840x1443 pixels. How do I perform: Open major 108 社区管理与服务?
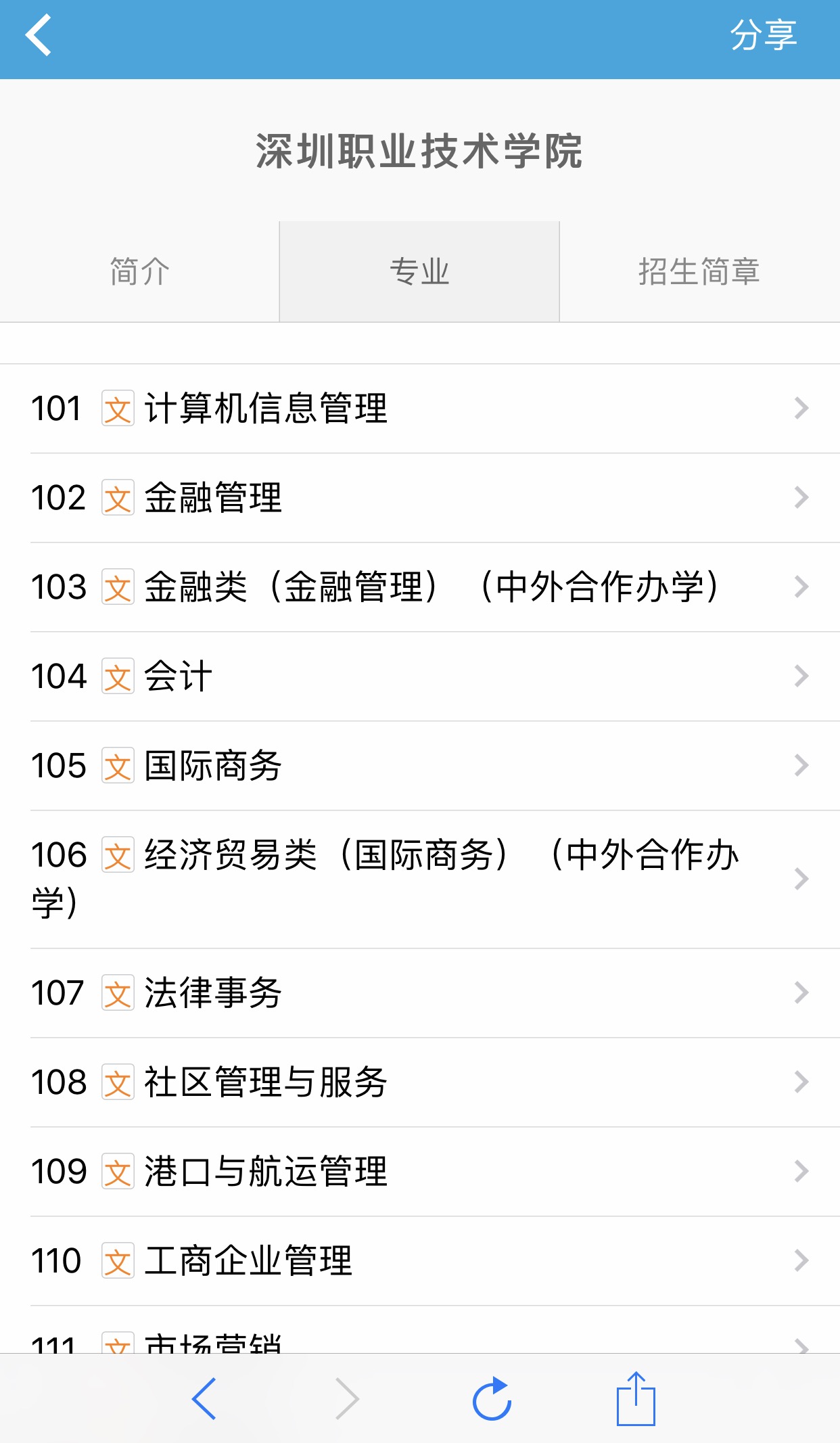click(419, 1082)
